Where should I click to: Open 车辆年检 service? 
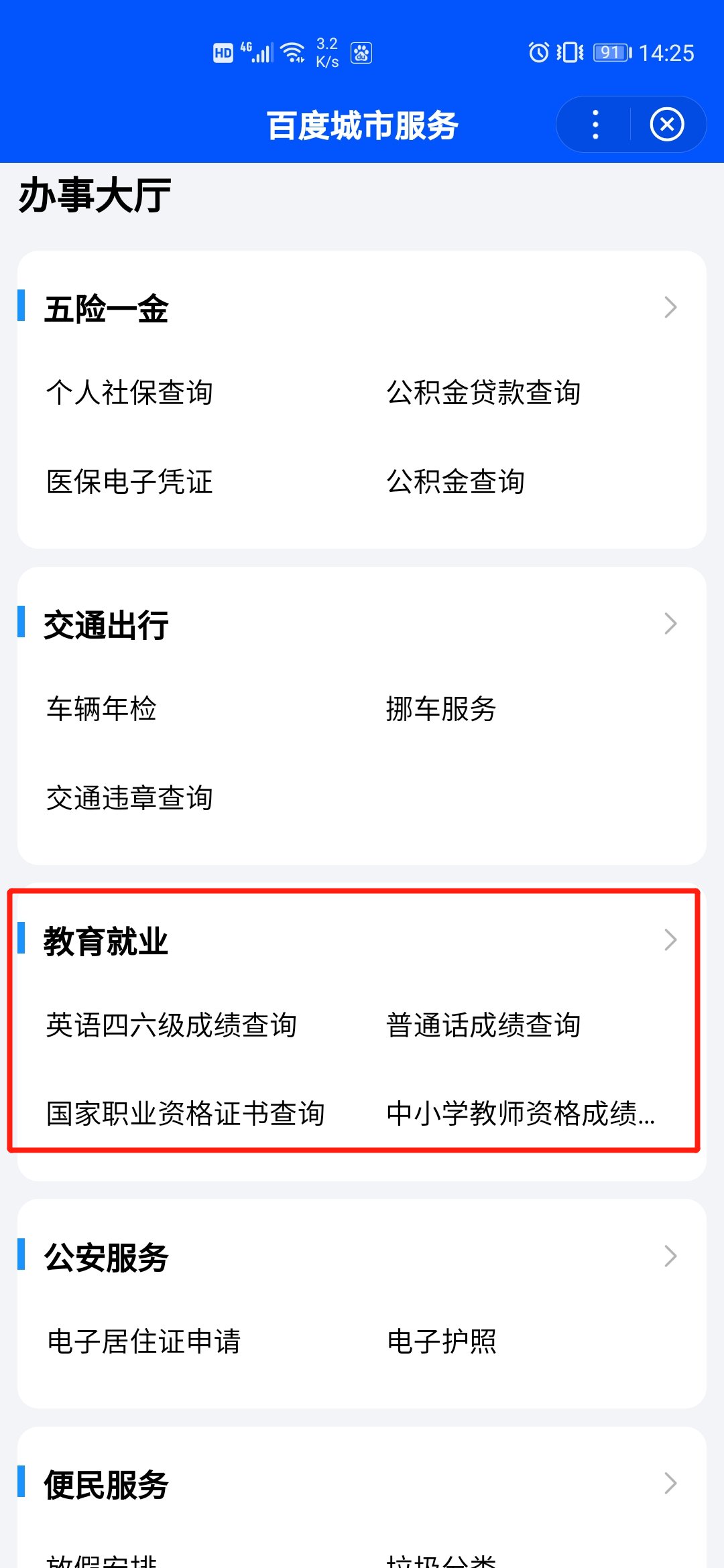101,709
